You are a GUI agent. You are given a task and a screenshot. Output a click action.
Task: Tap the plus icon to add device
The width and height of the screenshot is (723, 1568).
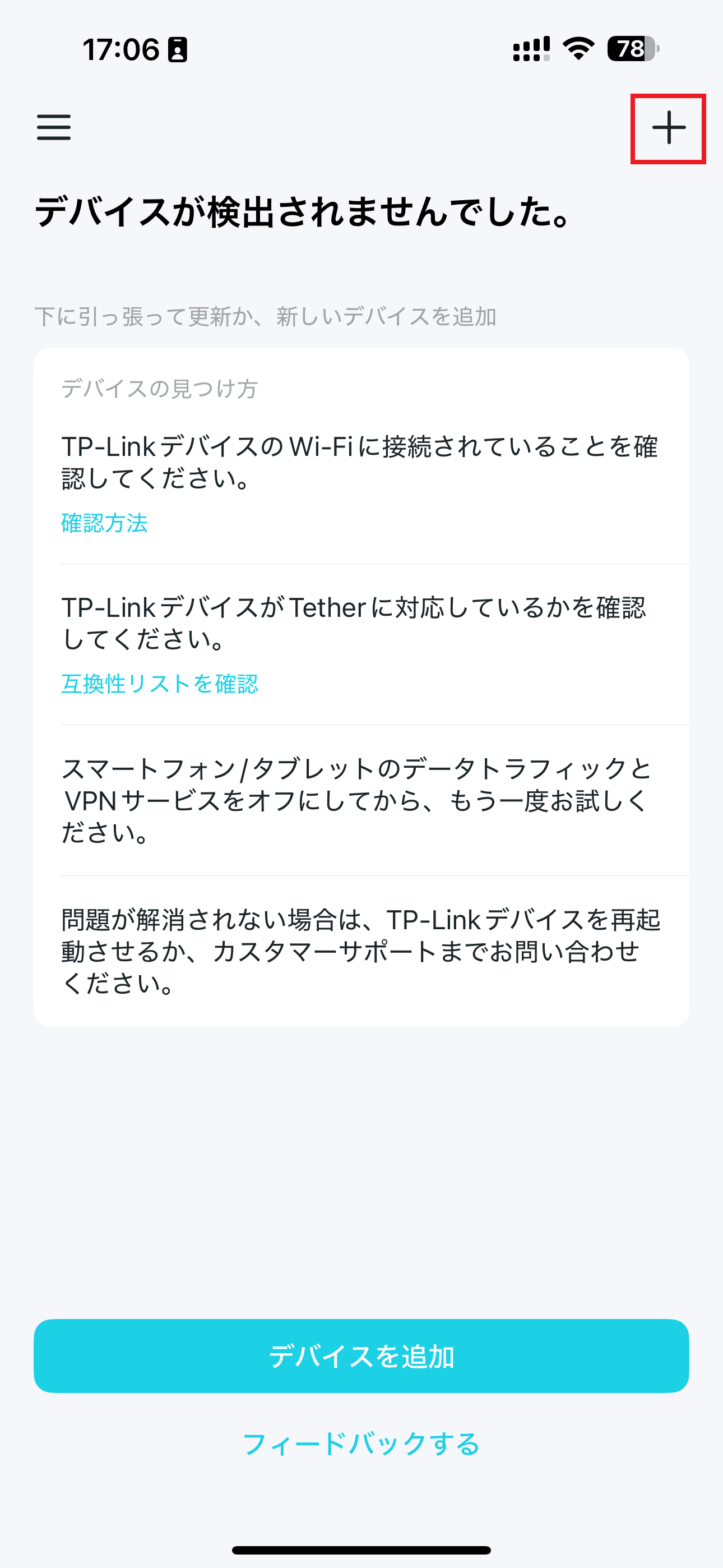[668, 128]
